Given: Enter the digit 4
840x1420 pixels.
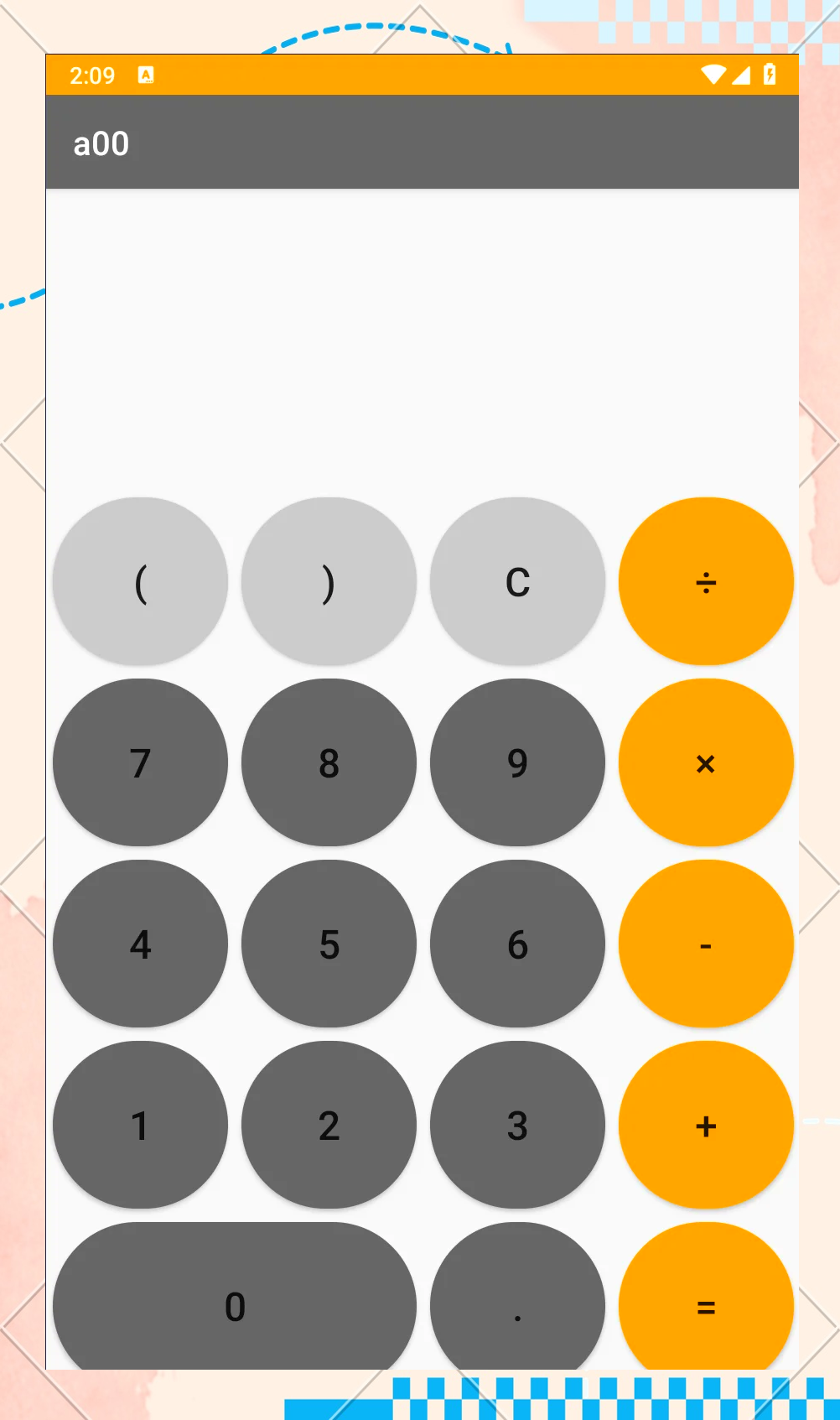Looking at the screenshot, I should tap(140, 944).
